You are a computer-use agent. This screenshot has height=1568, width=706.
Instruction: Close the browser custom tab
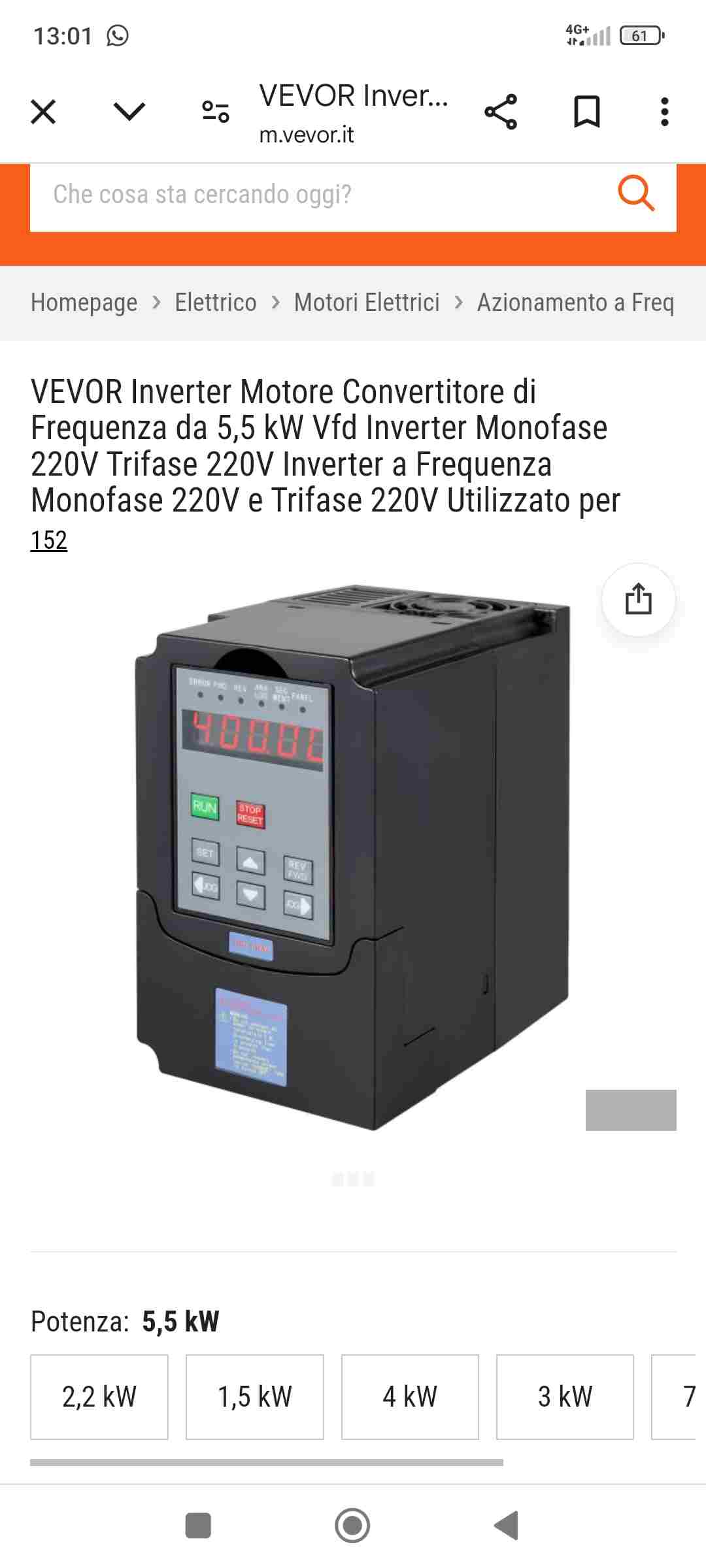43,112
